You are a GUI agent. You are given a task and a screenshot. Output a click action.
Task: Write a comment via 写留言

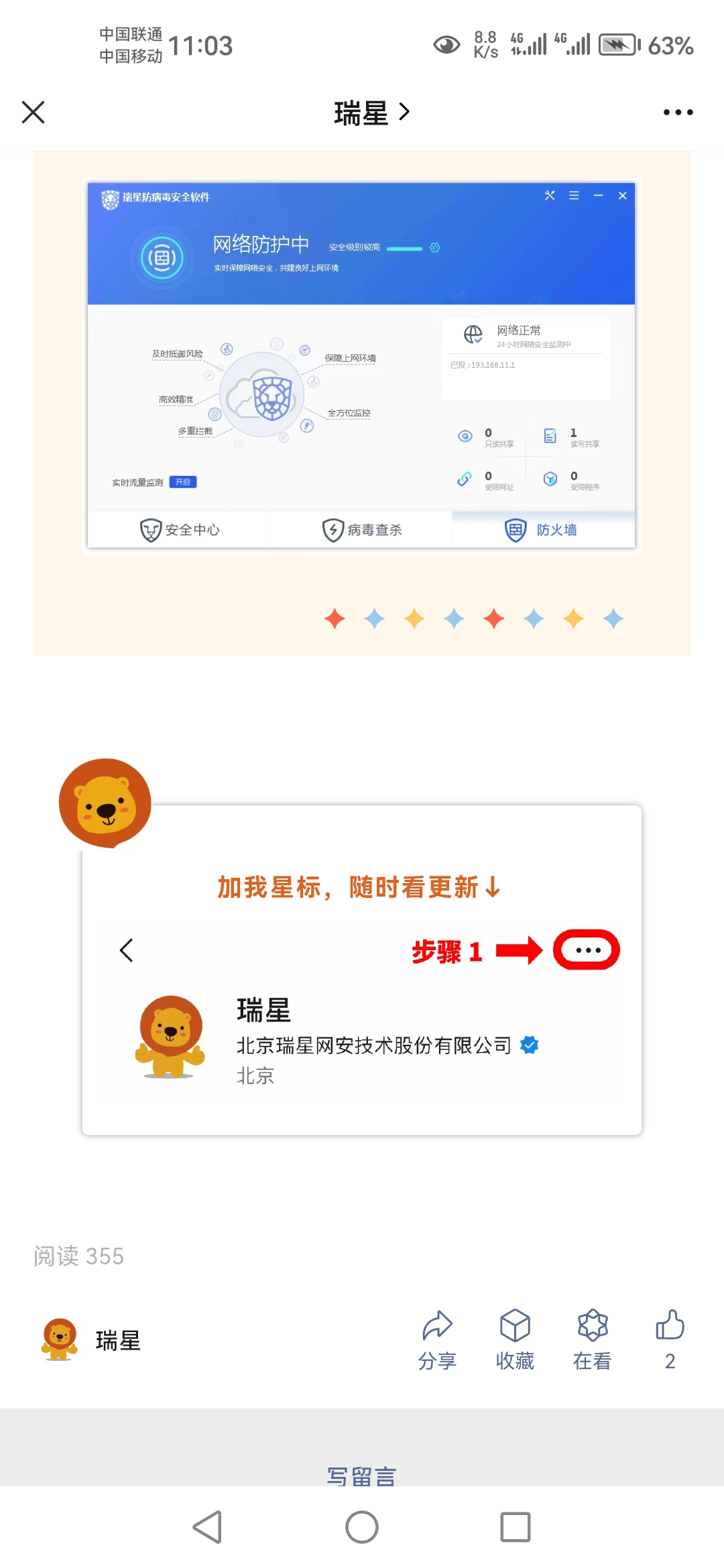[x=361, y=1474]
